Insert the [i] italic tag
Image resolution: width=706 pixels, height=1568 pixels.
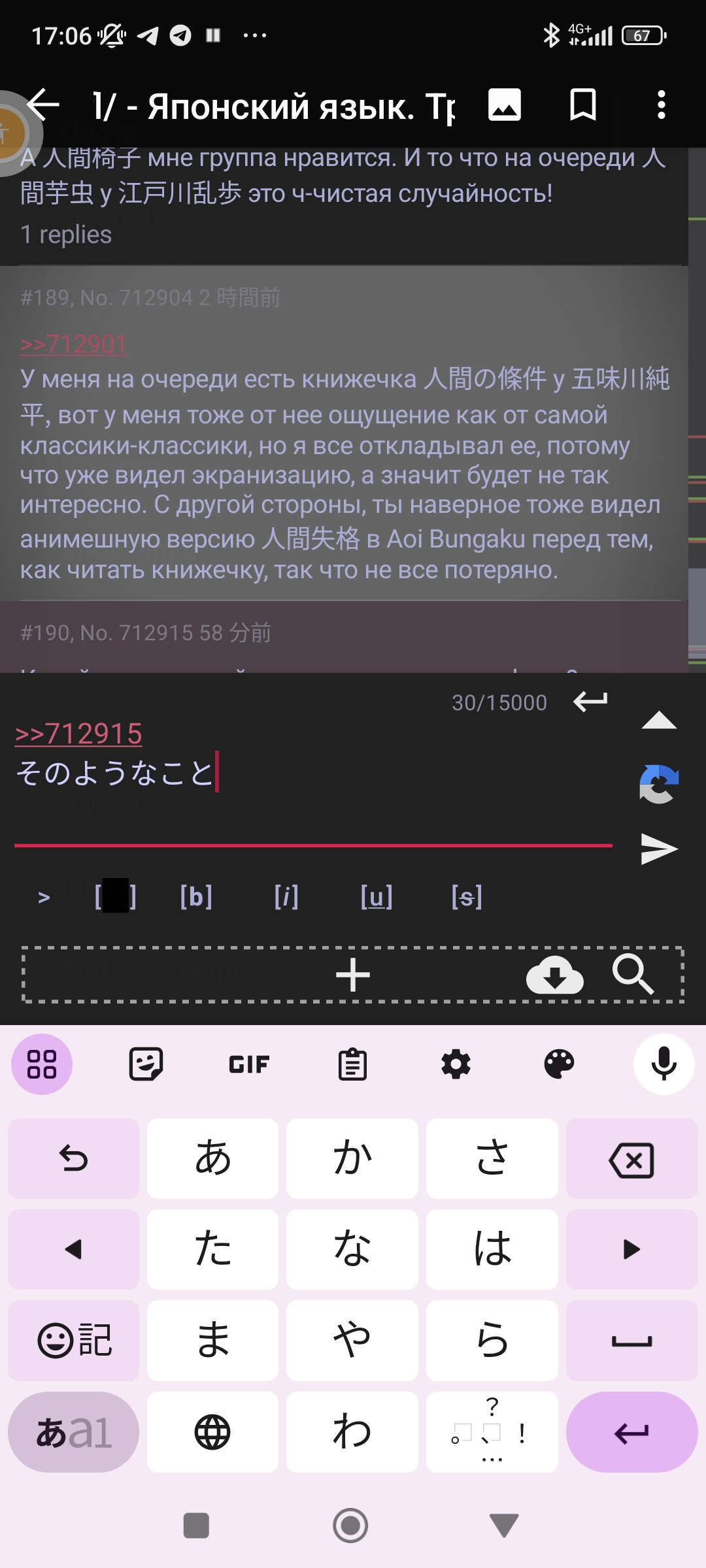tap(286, 896)
